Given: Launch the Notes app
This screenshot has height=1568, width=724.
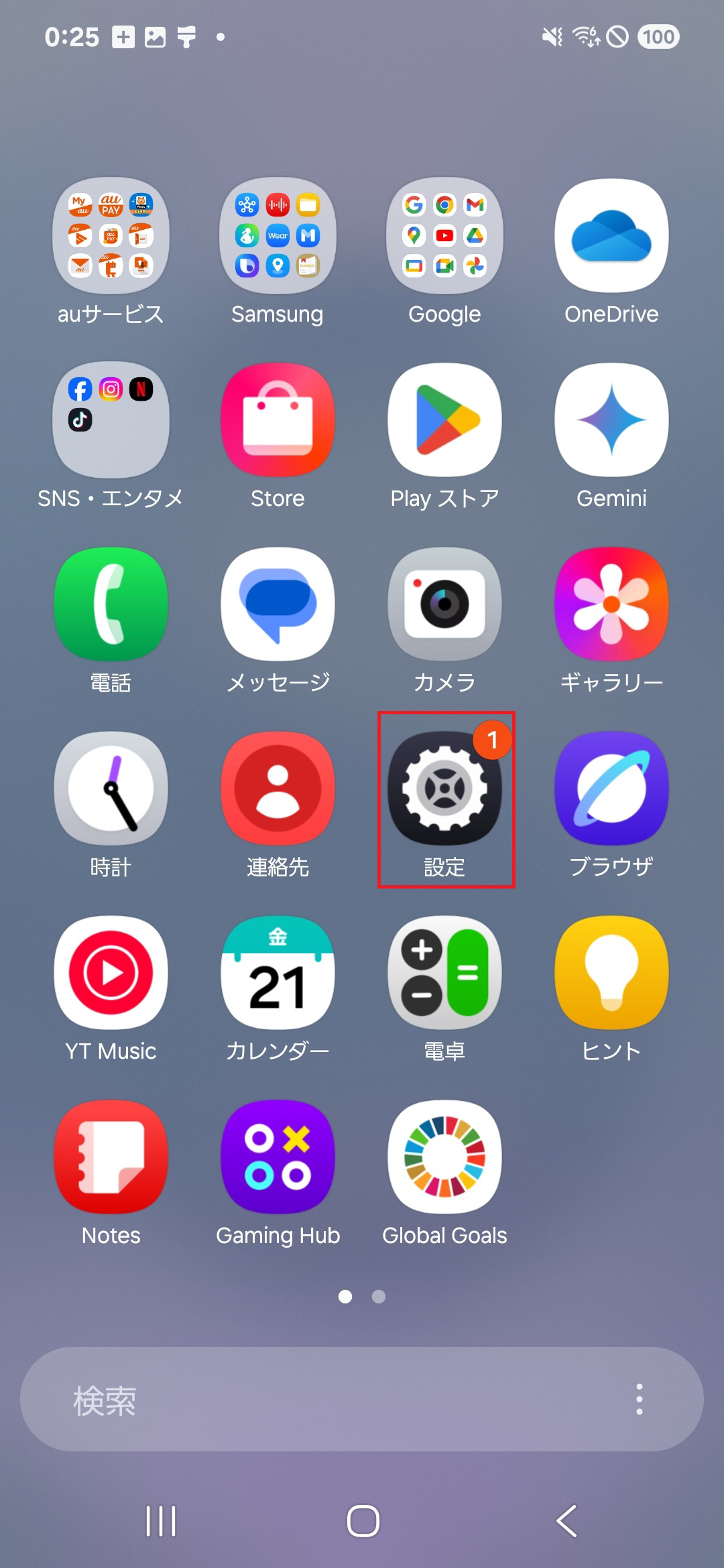Looking at the screenshot, I should pos(111,1157).
